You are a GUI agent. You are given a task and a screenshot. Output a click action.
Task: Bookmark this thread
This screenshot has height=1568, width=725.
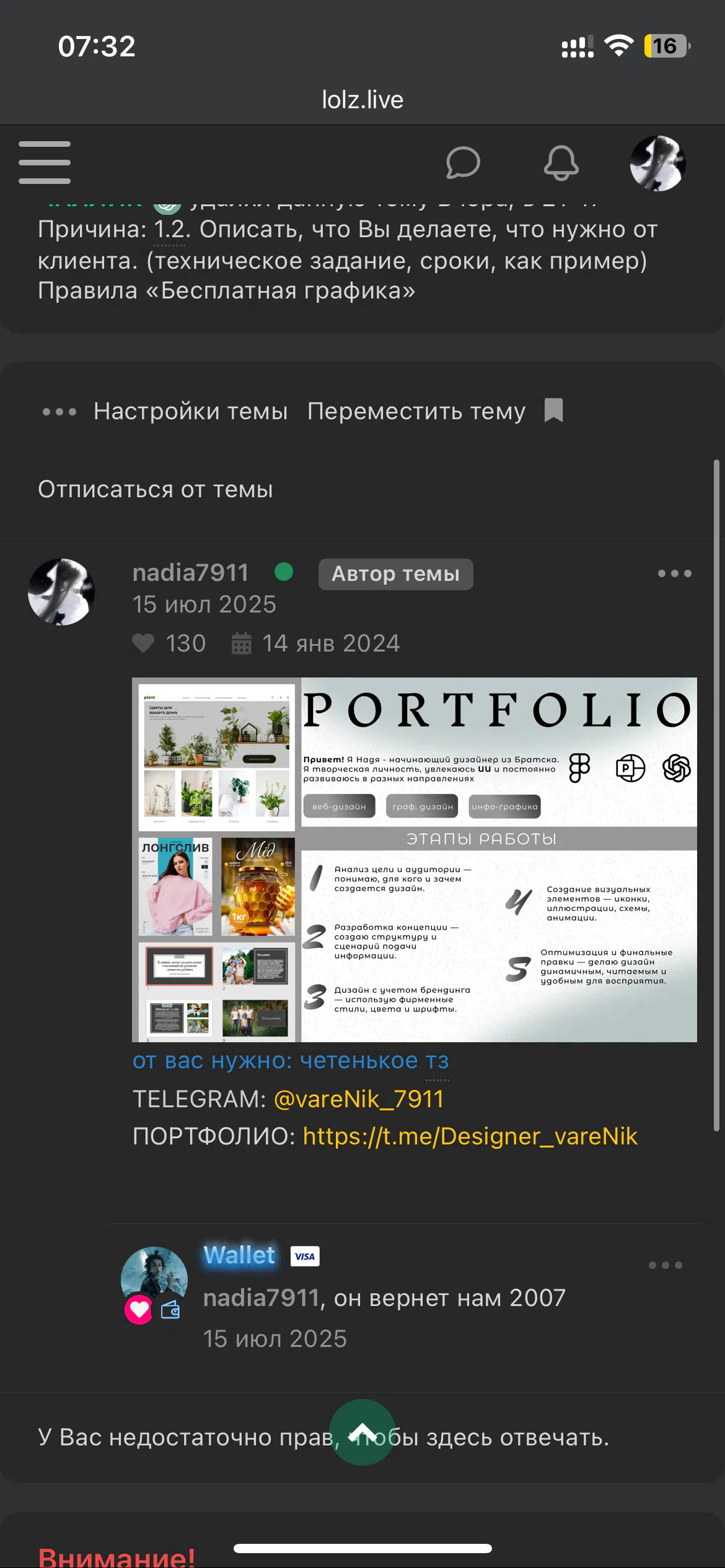553,410
